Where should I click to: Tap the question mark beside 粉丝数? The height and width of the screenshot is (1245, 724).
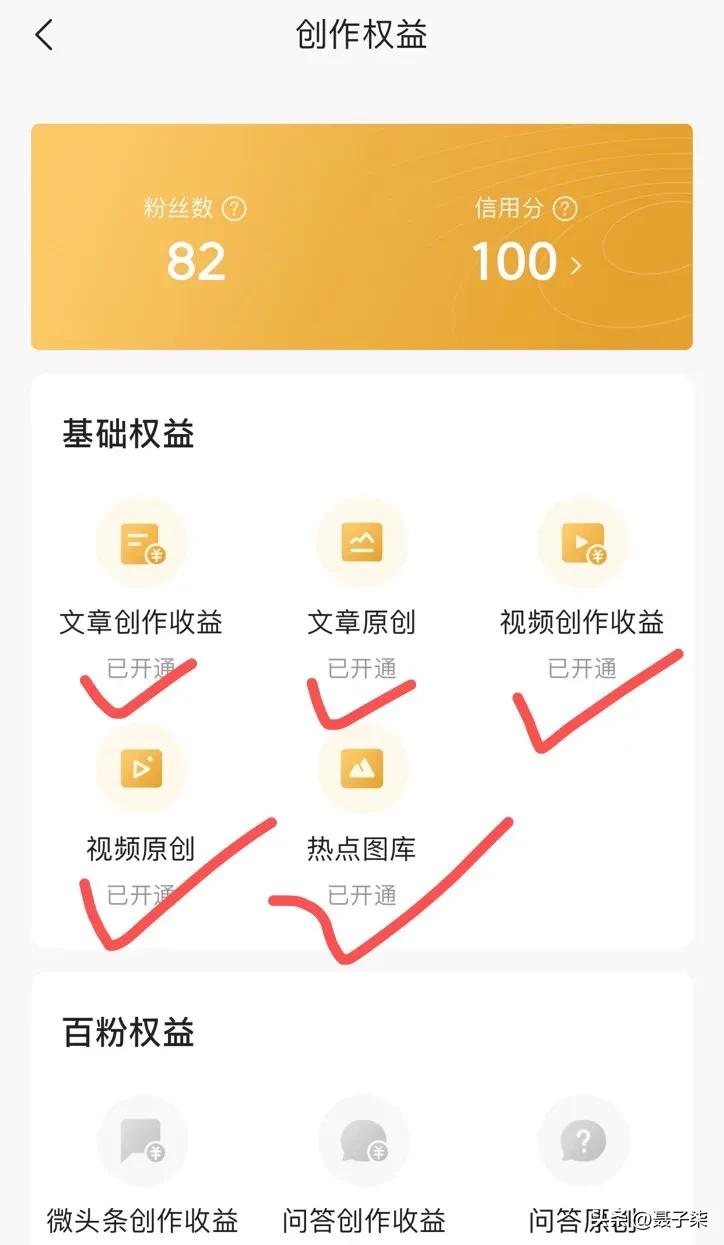coord(234,209)
